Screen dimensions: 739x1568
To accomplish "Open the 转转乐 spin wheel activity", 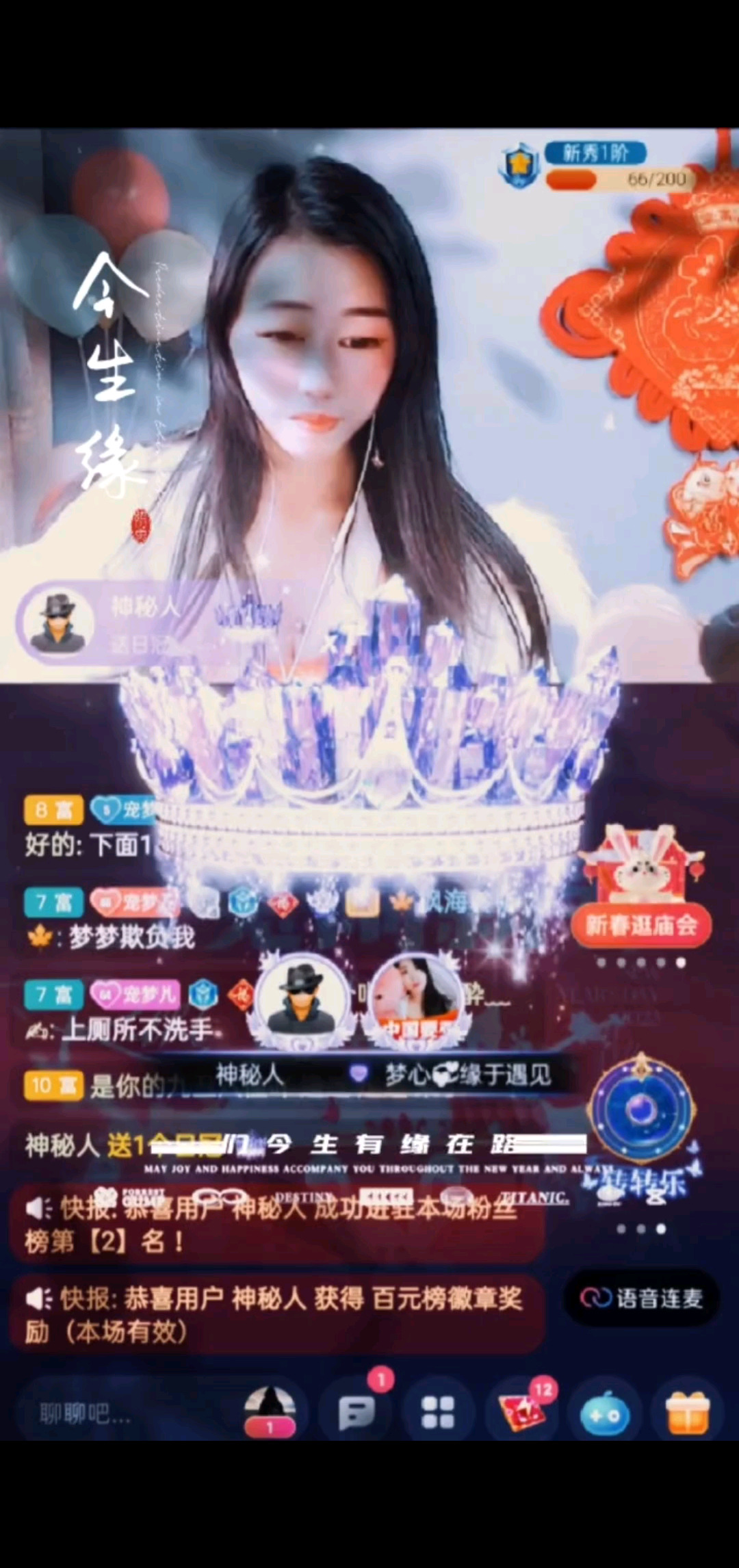I will [642, 1122].
